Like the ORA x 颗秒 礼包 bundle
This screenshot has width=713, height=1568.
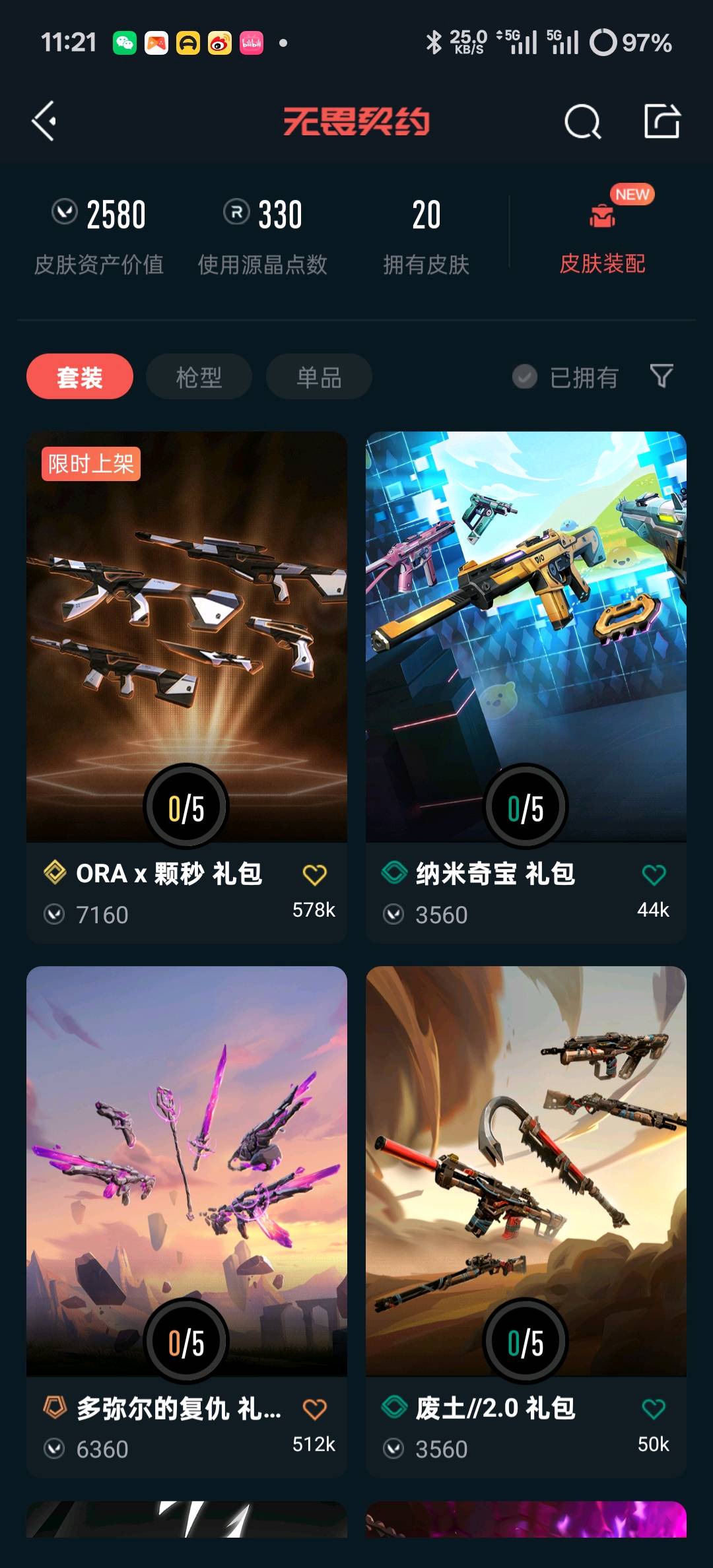pos(314,875)
